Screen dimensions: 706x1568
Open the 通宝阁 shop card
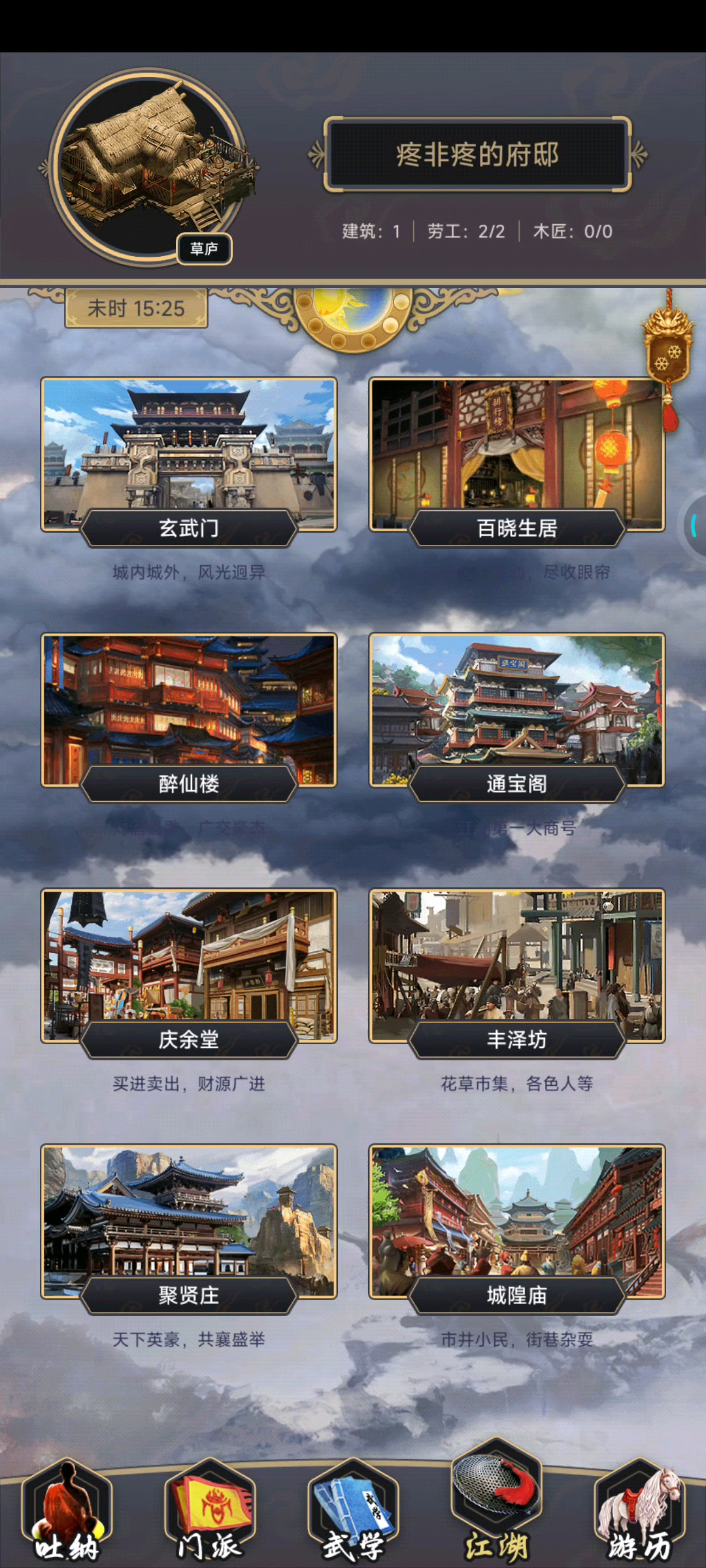(516, 712)
